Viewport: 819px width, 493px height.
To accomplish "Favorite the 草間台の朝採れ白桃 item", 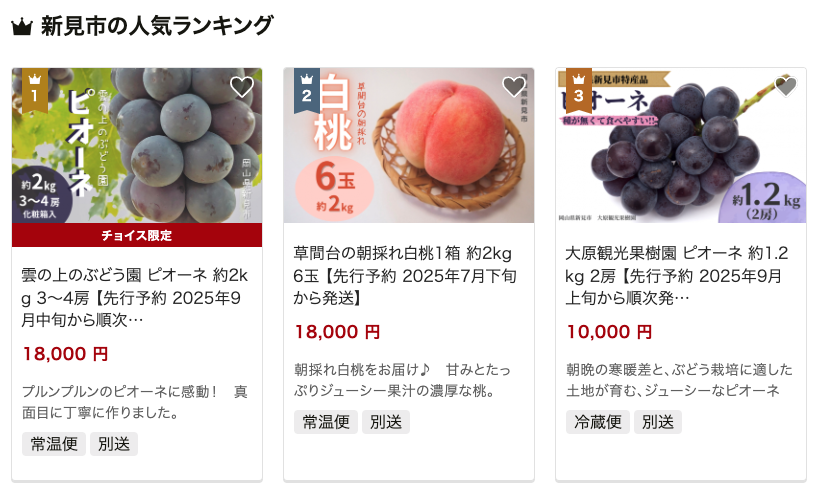I will pyautogui.click(x=513, y=87).
